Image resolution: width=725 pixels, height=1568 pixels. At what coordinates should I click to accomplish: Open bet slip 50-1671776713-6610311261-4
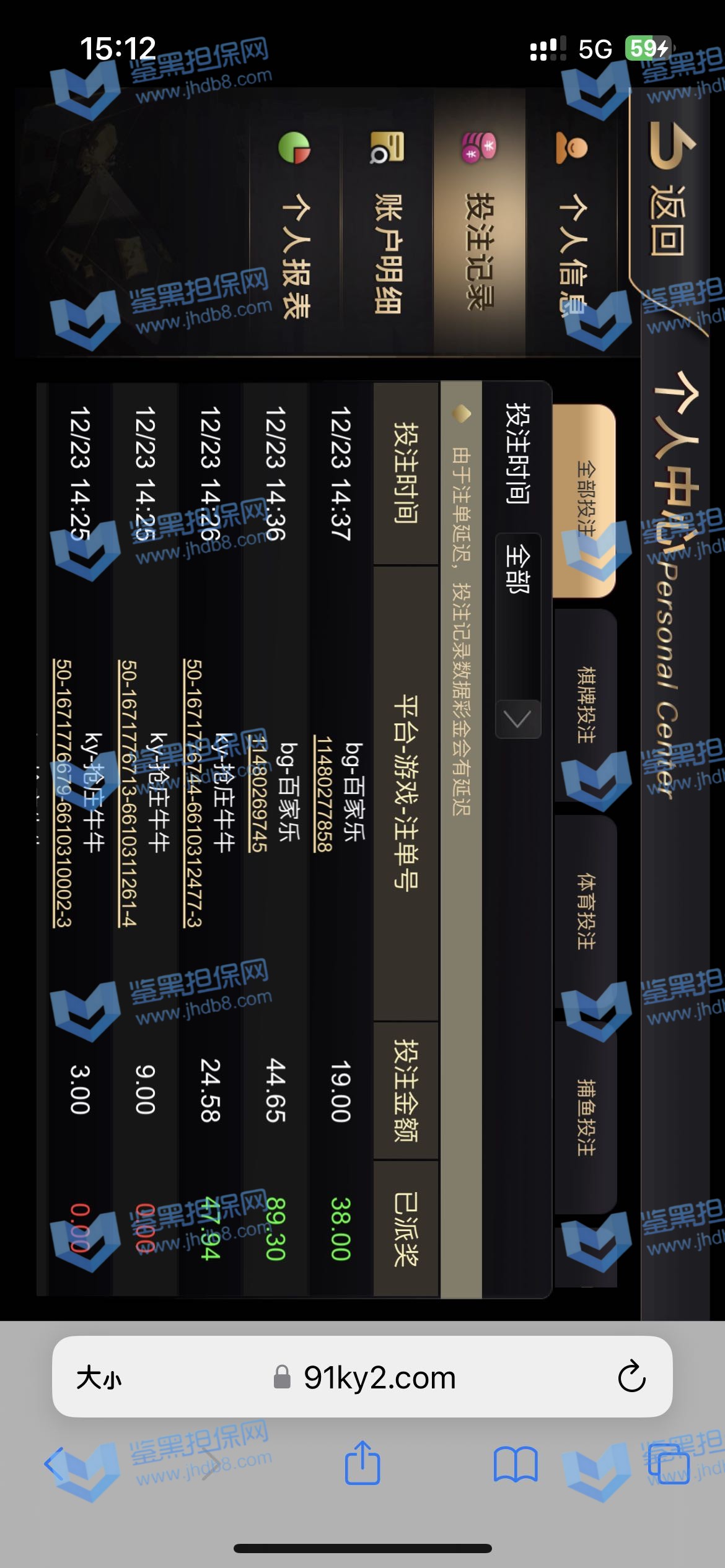point(128,794)
